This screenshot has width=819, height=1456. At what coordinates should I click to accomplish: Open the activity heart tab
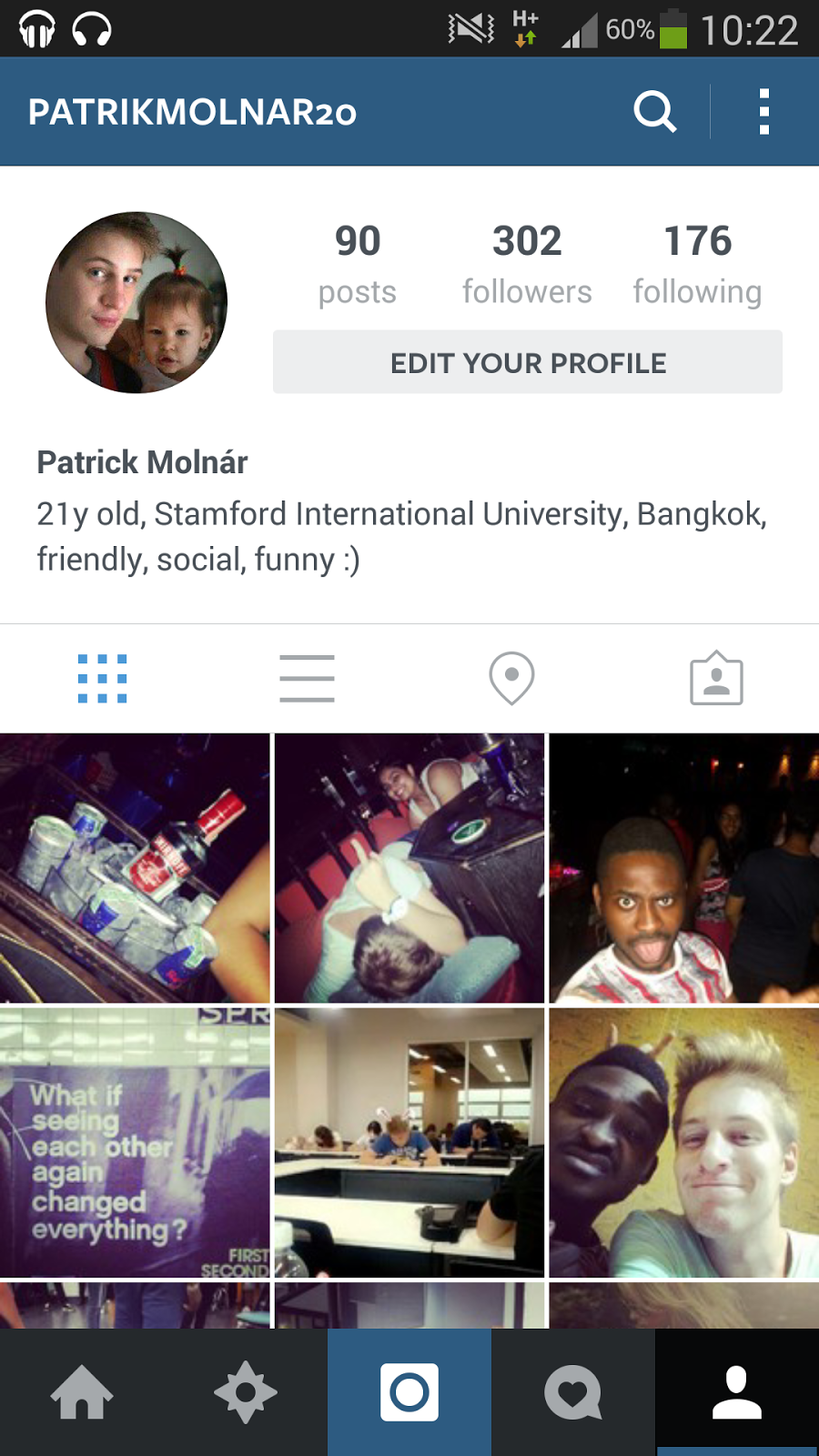(x=573, y=1392)
